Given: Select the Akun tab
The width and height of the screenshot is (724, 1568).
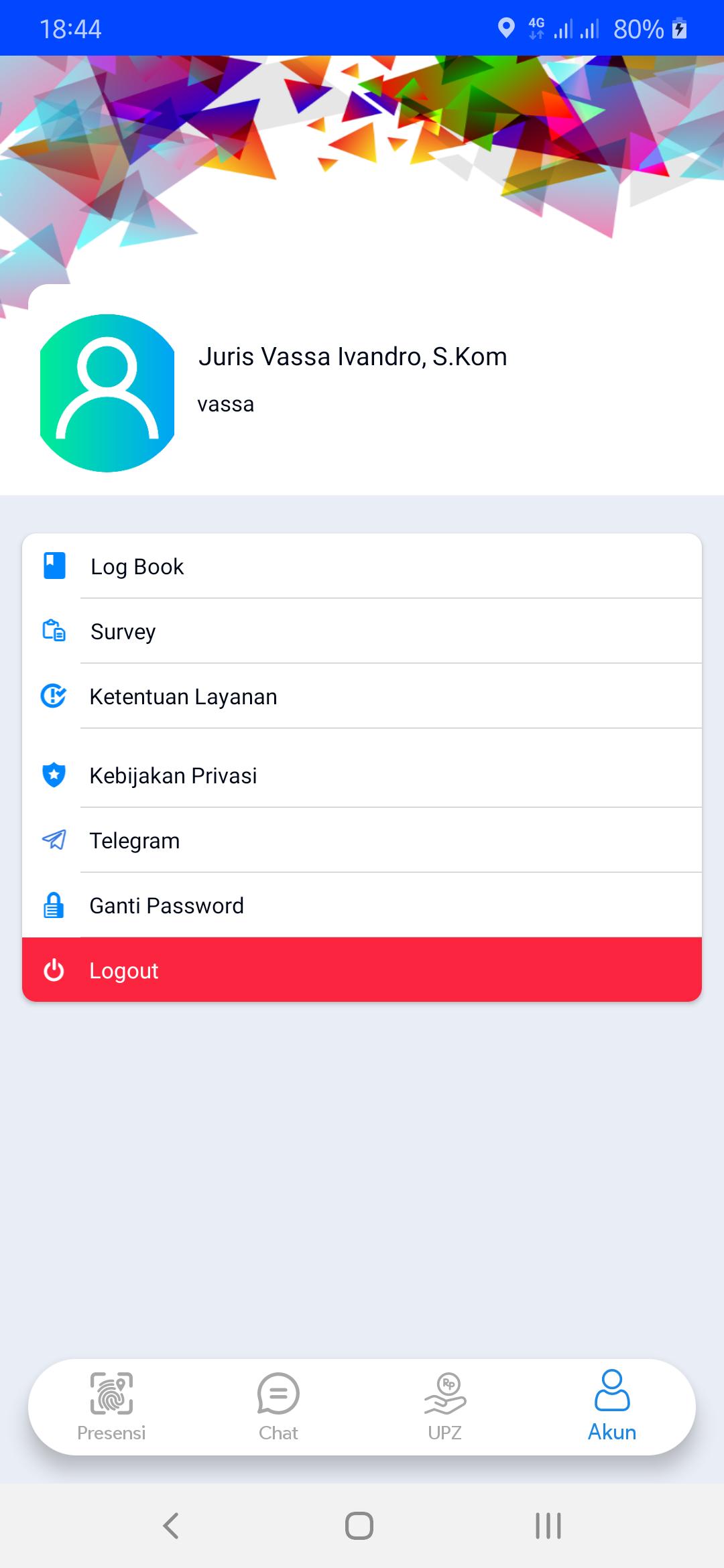Looking at the screenshot, I should click(x=612, y=1406).
